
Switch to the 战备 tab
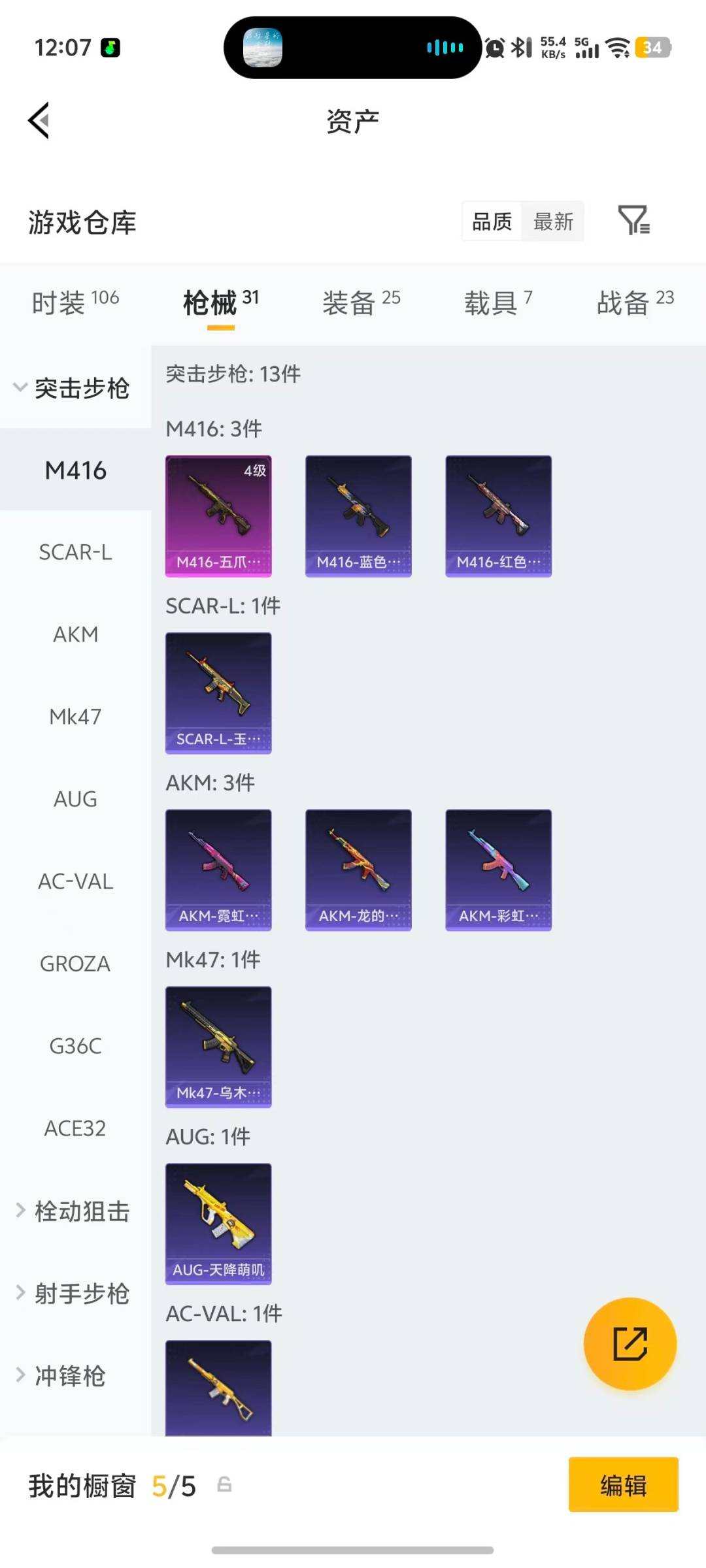(635, 302)
